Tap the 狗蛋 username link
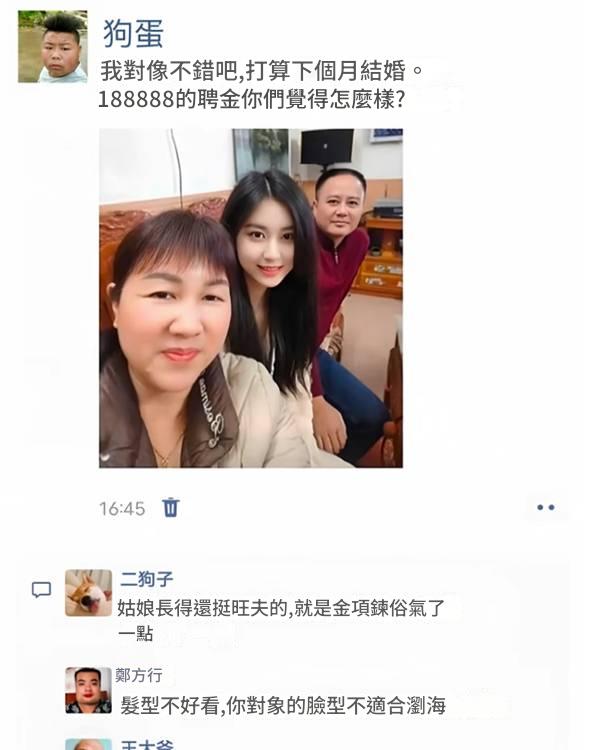Image resolution: width=600 pixels, height=750 pixels. 132,34
